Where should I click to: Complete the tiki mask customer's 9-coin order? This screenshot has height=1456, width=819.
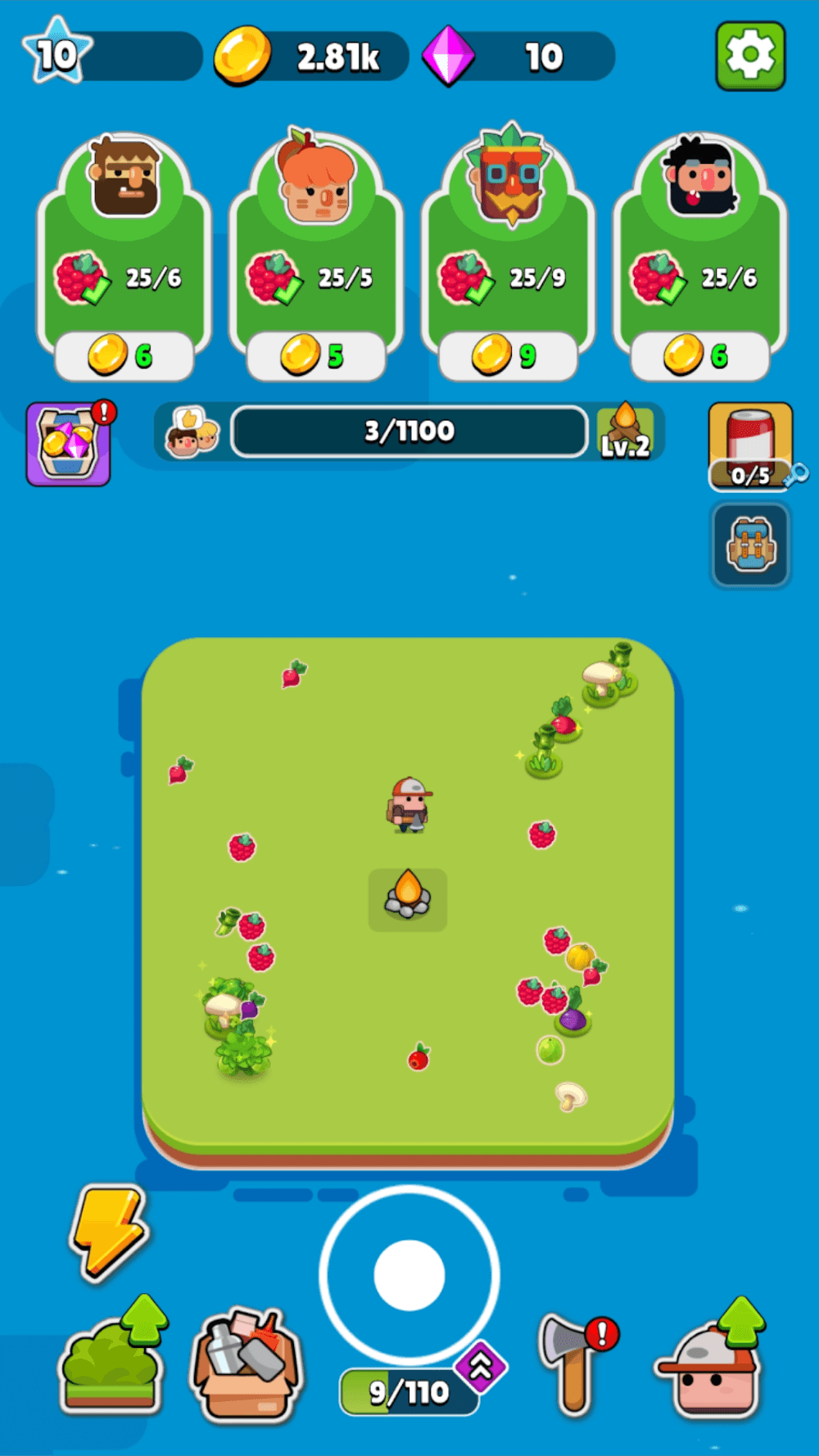click(508, 356)
